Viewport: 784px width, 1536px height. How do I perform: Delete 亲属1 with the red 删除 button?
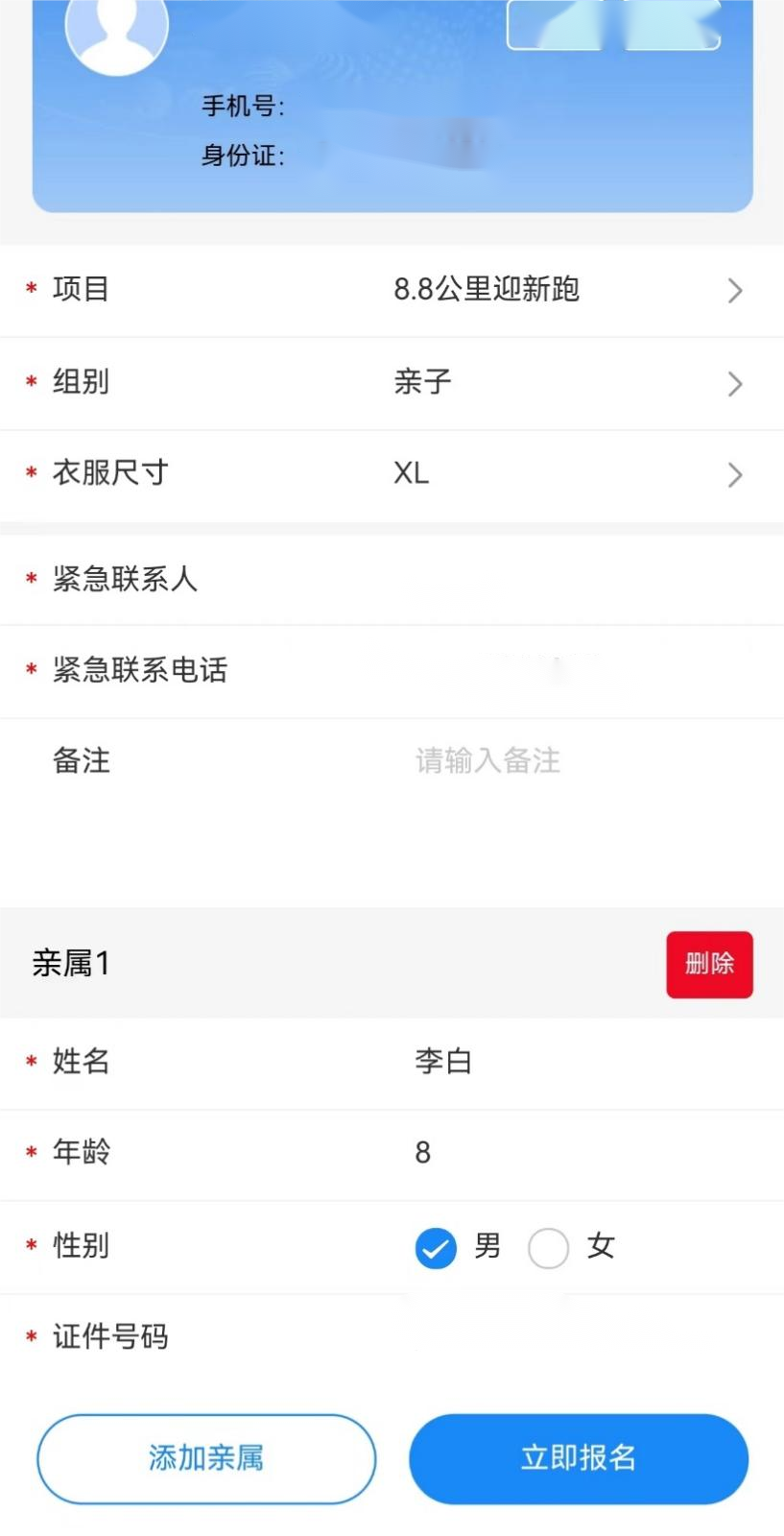(709, 964)
